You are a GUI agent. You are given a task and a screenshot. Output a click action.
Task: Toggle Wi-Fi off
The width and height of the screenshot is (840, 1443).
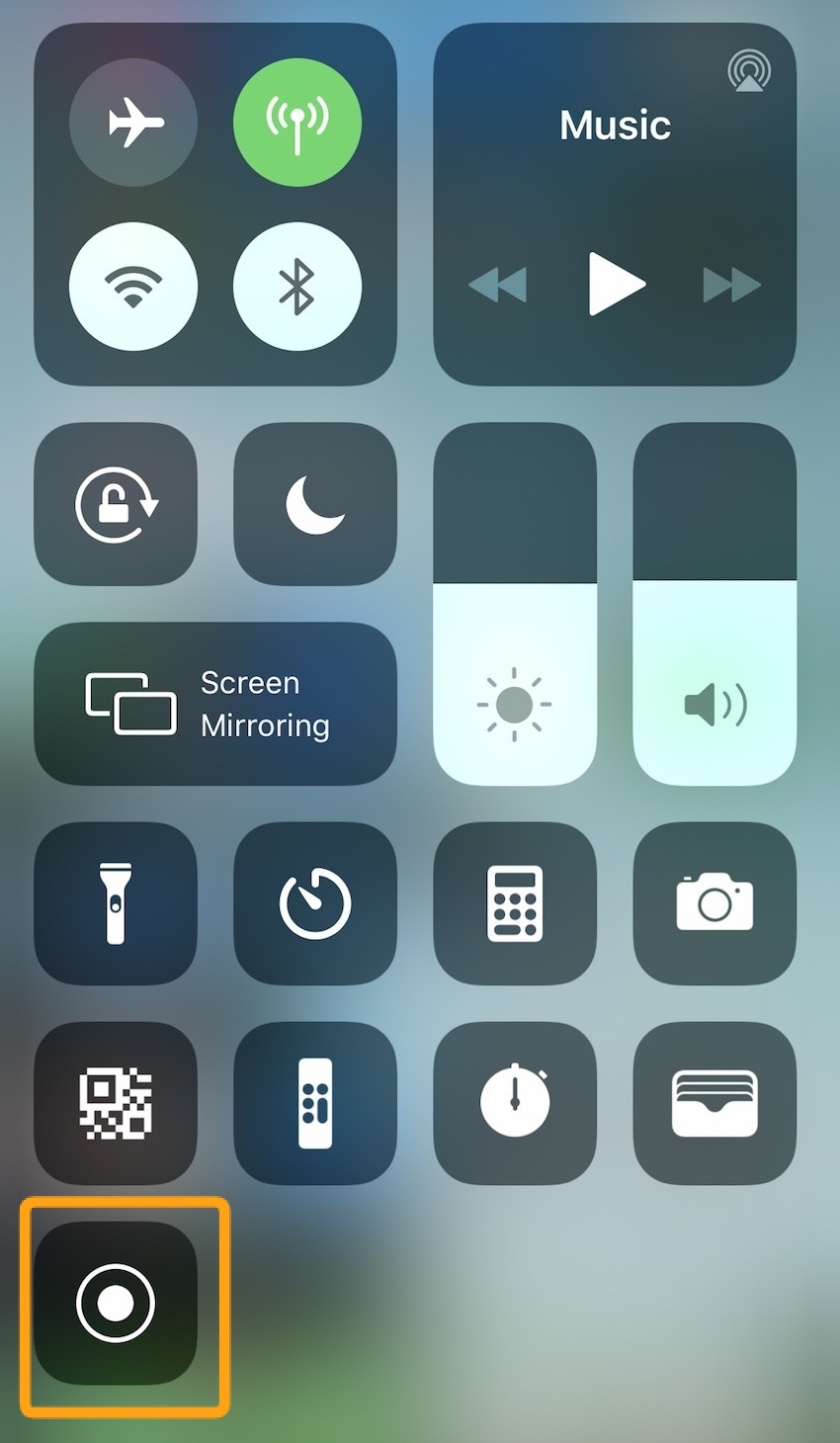(133, 287)
